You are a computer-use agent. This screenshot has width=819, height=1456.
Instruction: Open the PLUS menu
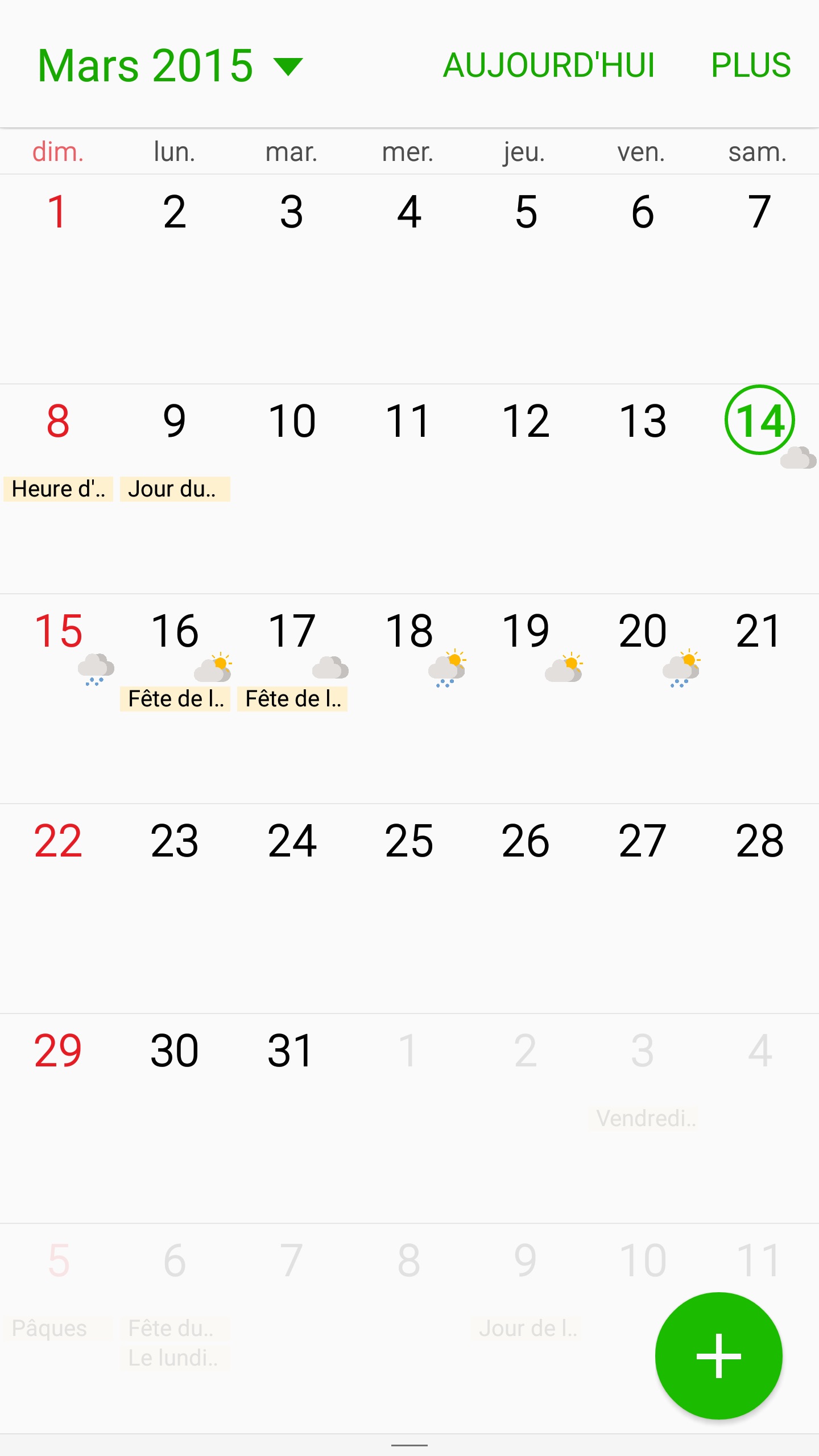coord(751,65)
